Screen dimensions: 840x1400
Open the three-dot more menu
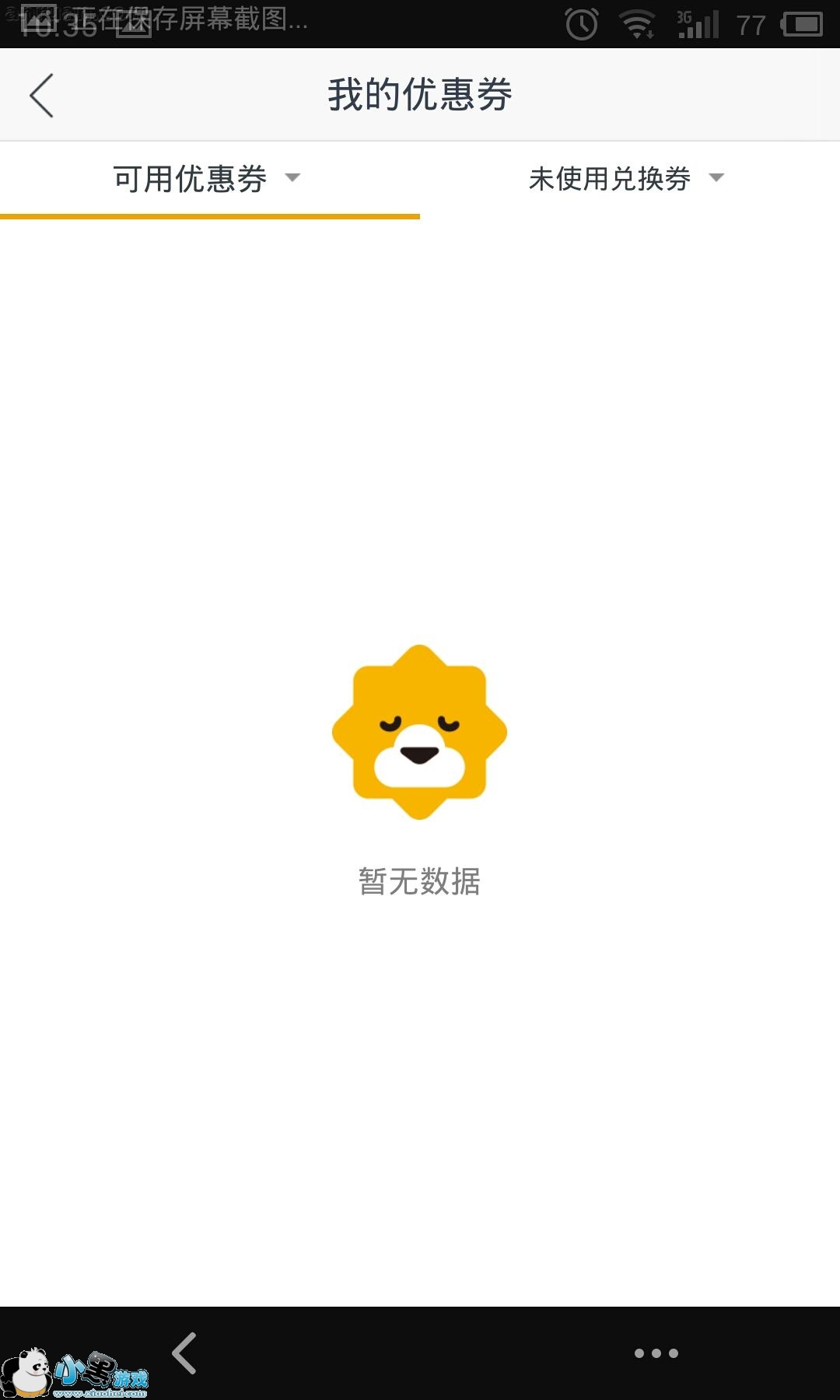click(656, 1353)
